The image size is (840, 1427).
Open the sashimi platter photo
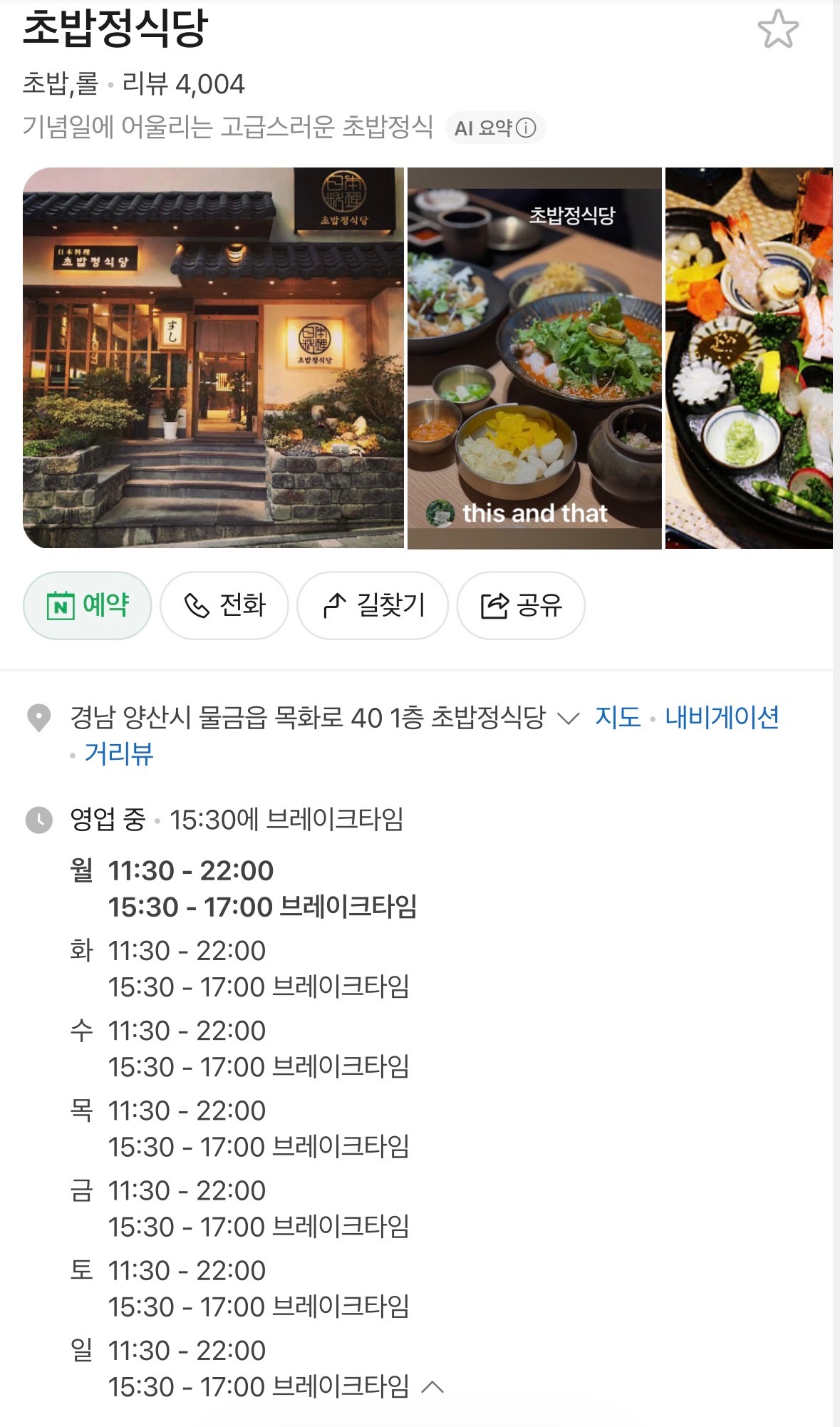click(x=749, y=358)
